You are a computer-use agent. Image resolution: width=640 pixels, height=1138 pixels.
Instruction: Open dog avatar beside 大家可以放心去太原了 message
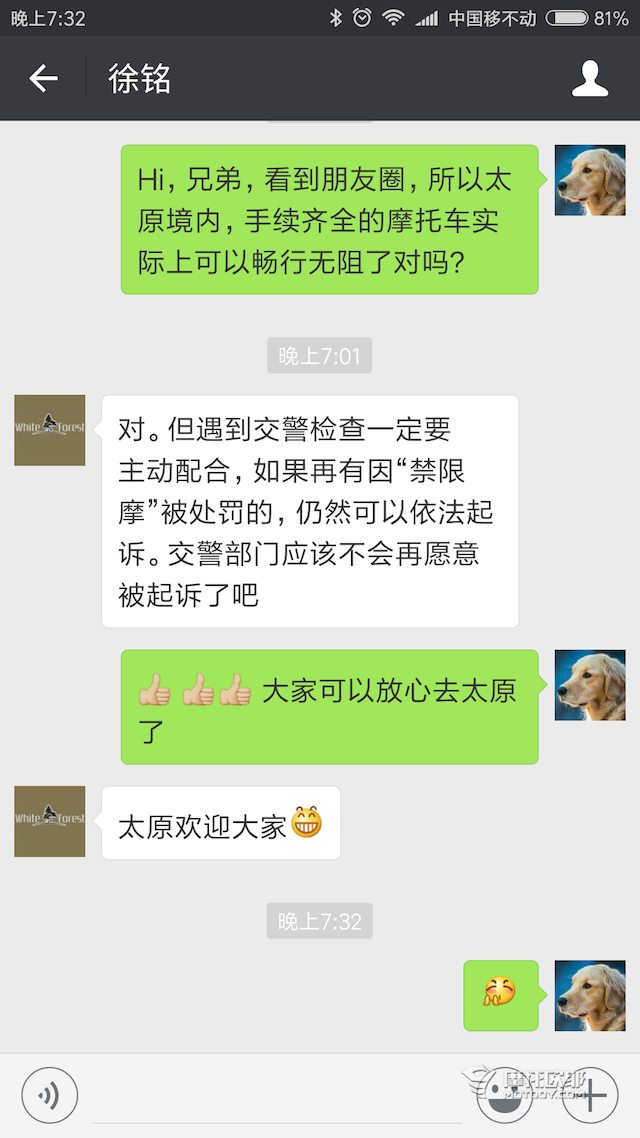point(590,685)
